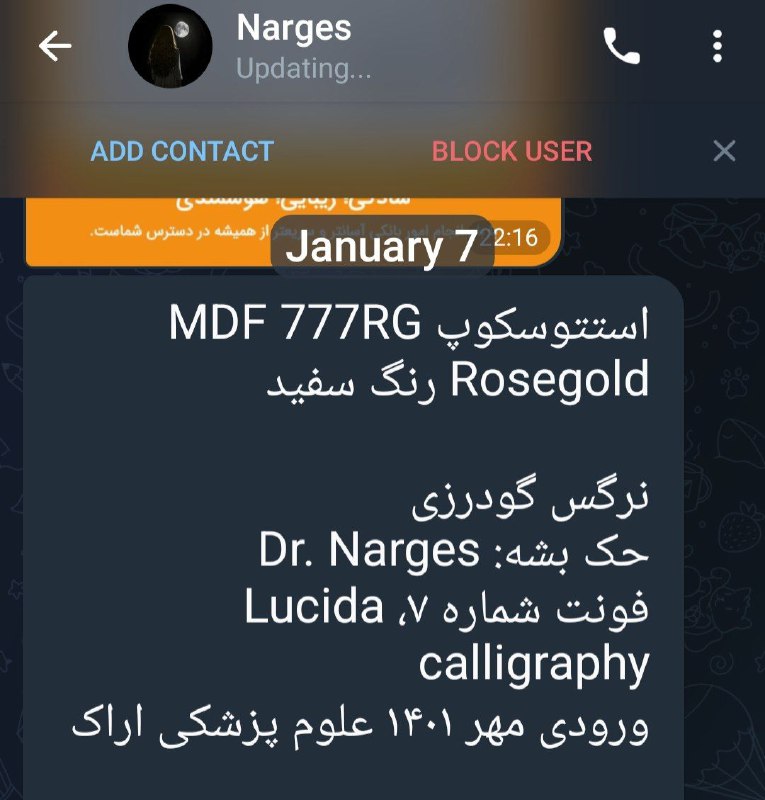765x800 pixels.
Task: Start a voice call with Narges
Action: [621, 46]
